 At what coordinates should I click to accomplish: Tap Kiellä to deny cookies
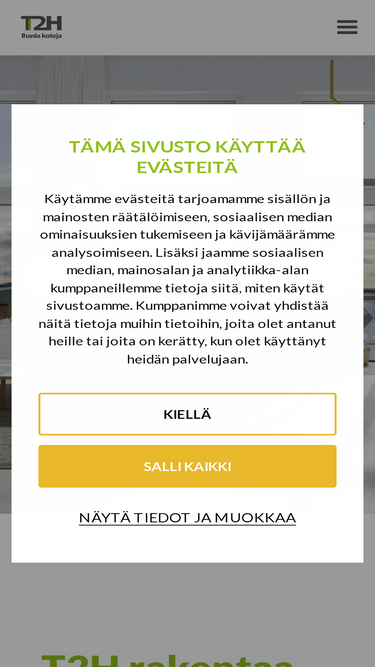click(x=187, y=414)
